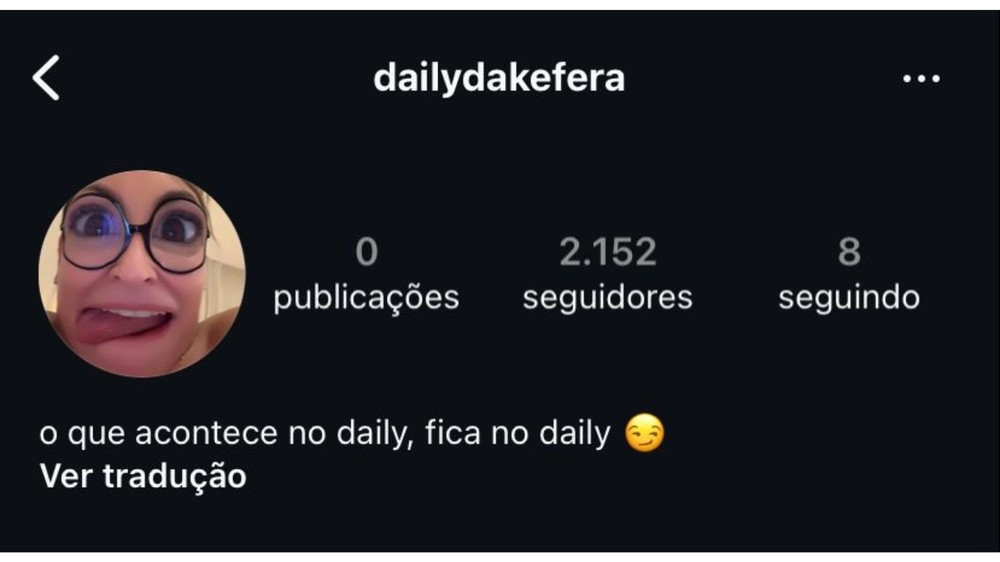Viewport: 1000px width, 562px height.
Task: Tap Ver tradução under the bio
Action: coord(143,476)
